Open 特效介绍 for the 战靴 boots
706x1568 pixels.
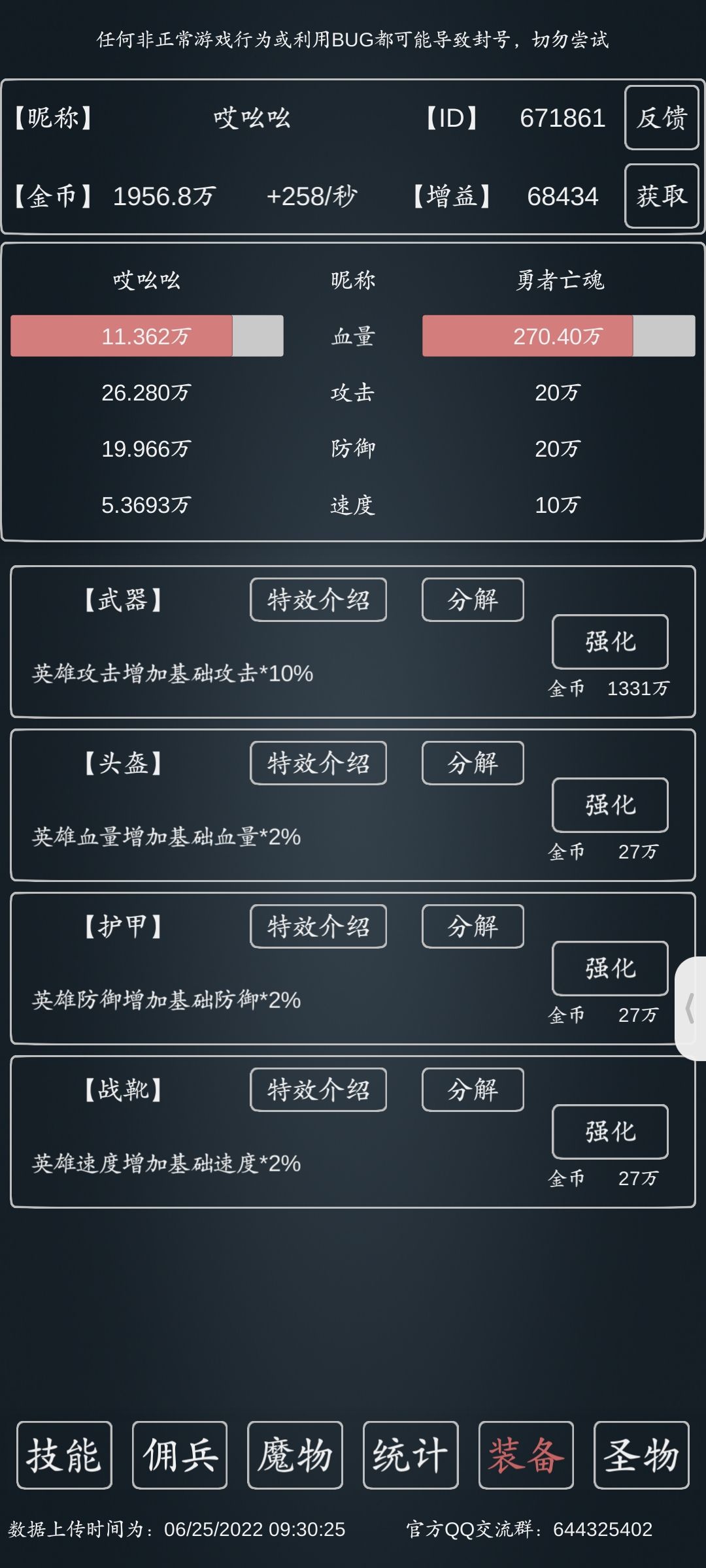pos(318,1089)
